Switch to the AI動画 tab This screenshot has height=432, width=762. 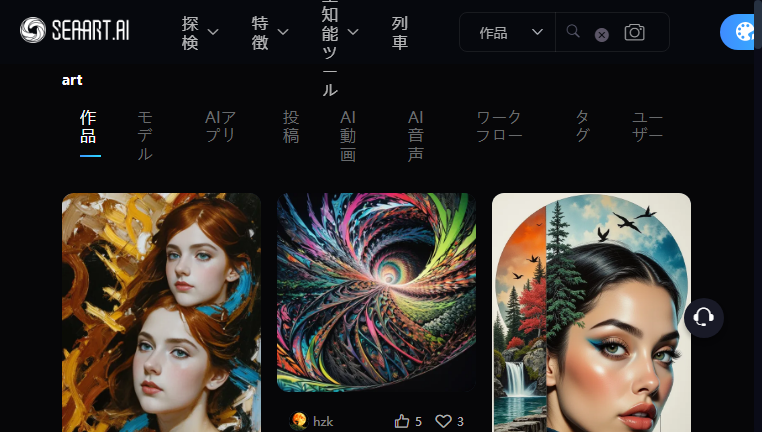[348, 136]
